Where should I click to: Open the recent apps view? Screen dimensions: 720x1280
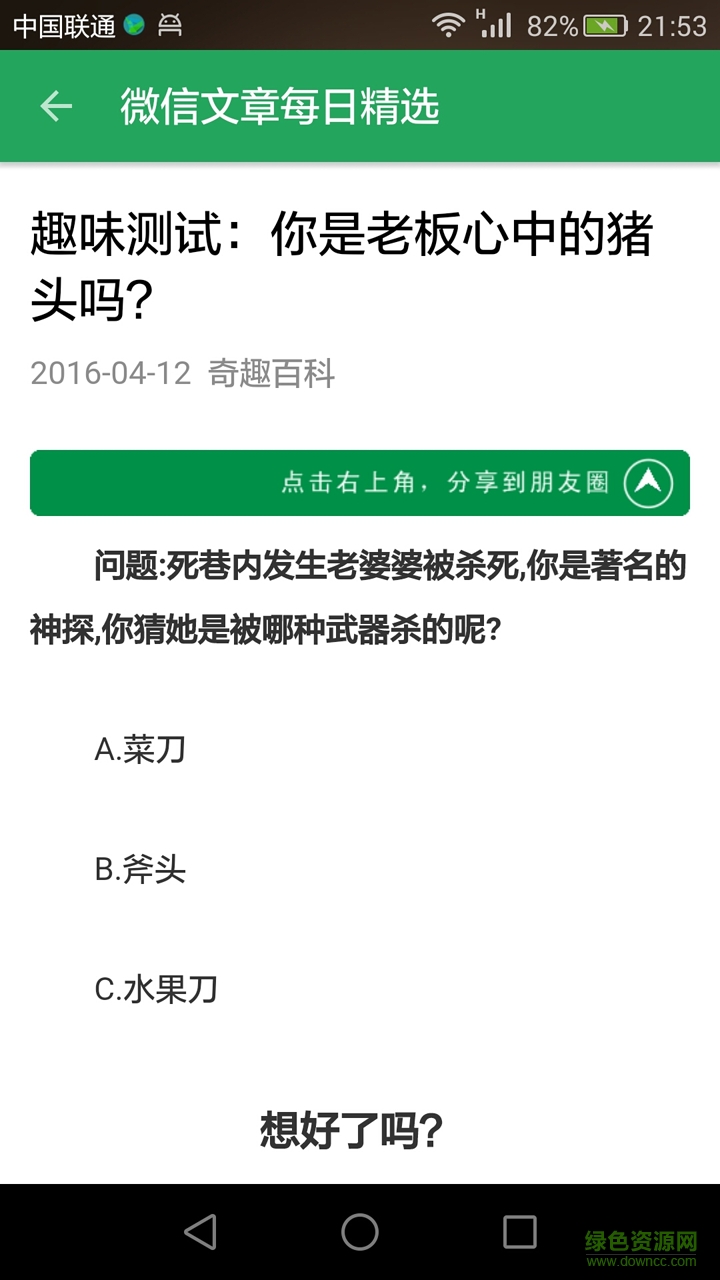point(519,1232)
